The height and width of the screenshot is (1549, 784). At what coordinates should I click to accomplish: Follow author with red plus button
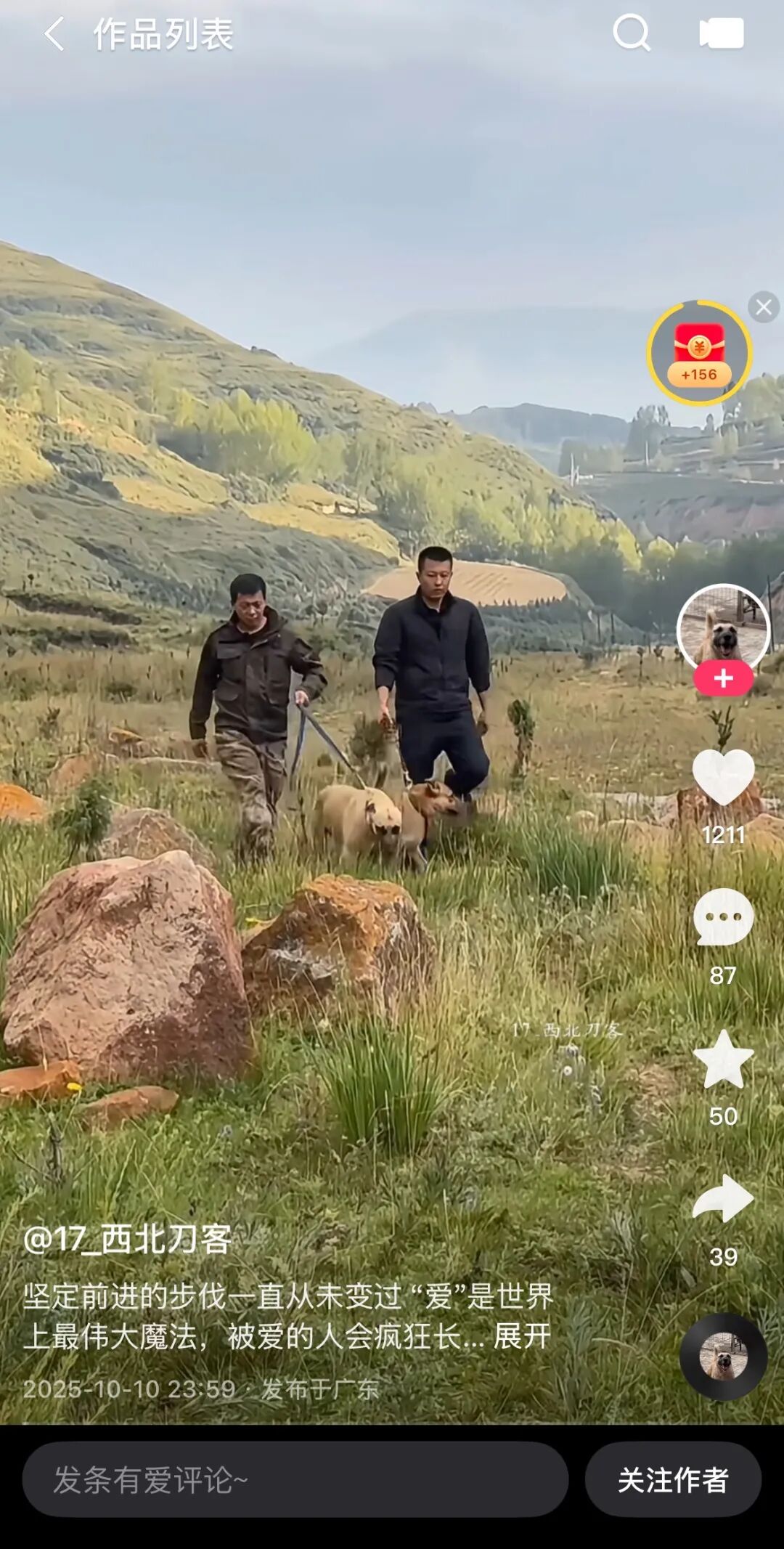(x=723, y=679)
